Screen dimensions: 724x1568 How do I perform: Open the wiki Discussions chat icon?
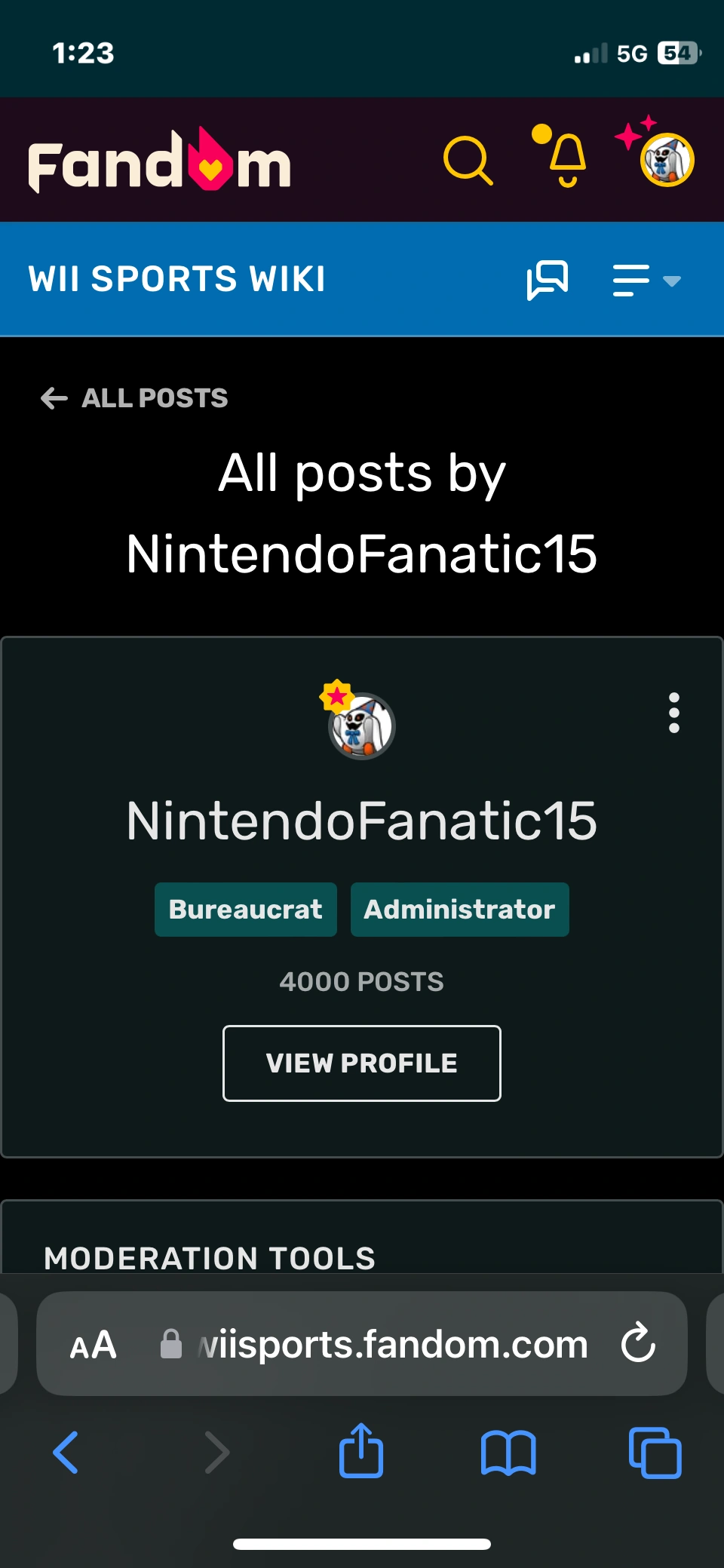pyautogui.click(x=548, y=279)
